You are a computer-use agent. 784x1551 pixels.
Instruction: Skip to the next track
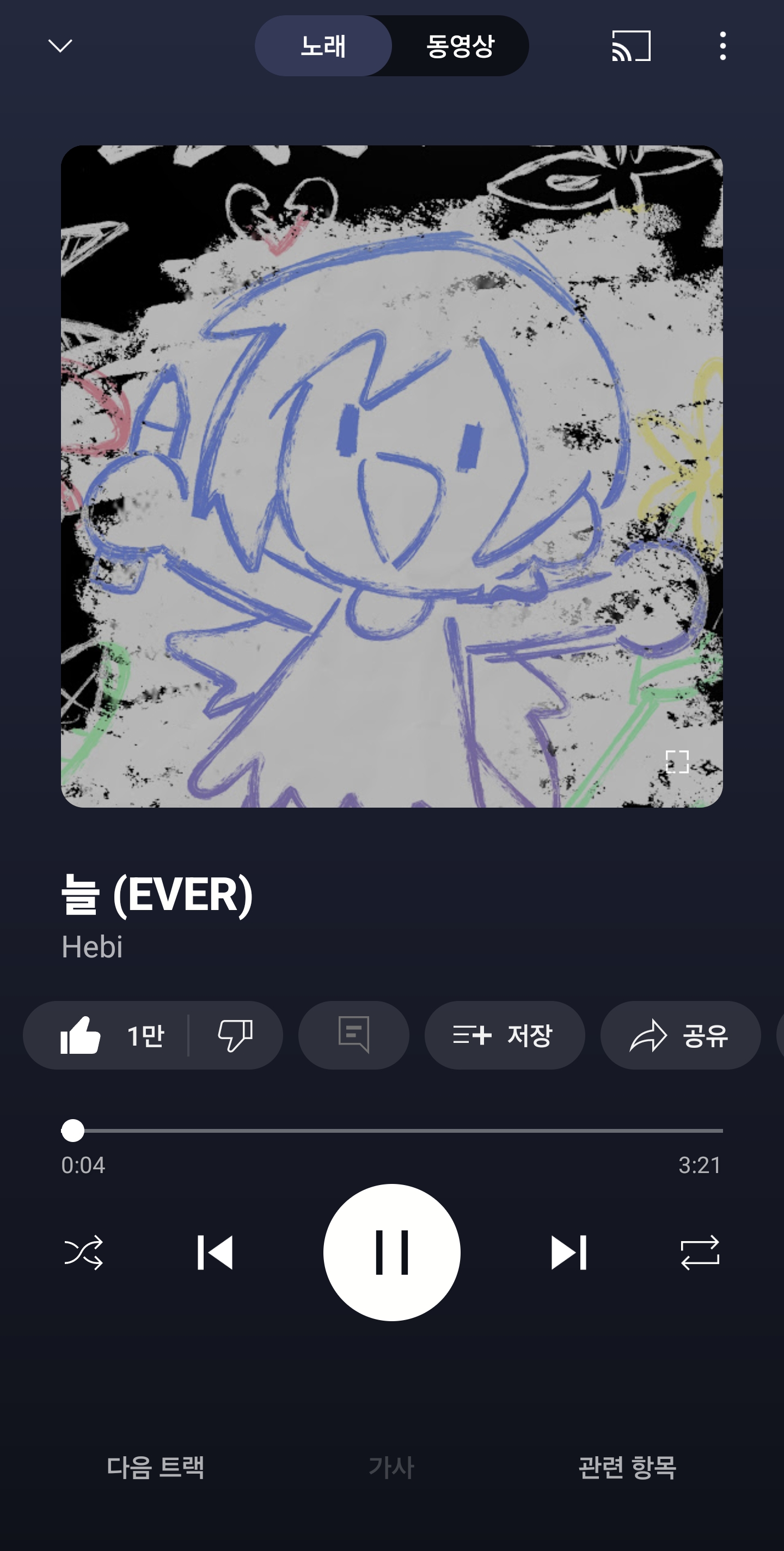(568, 1253)
